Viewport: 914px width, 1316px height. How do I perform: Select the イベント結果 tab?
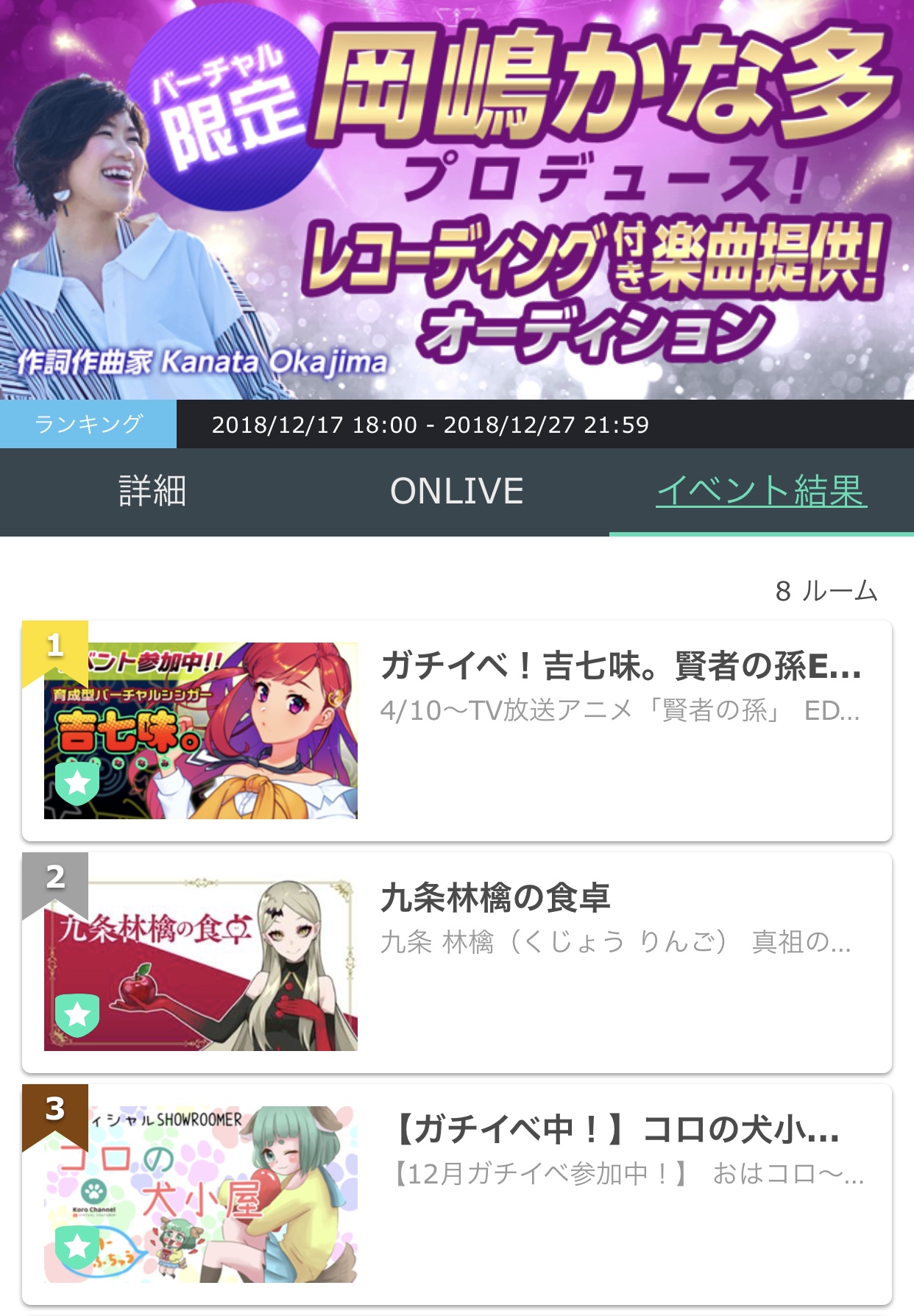(761, 492)
